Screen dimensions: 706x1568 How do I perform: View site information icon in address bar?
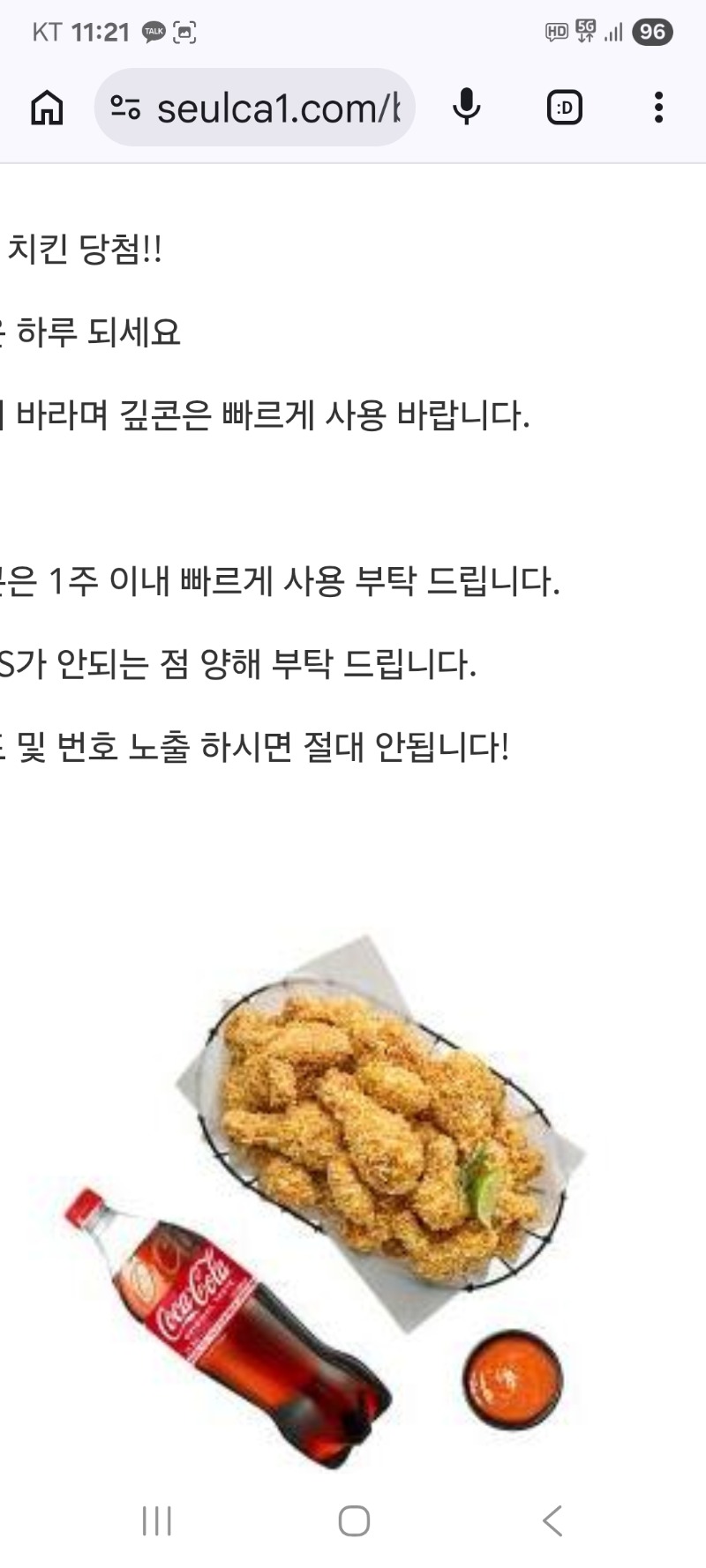(125, 108)
